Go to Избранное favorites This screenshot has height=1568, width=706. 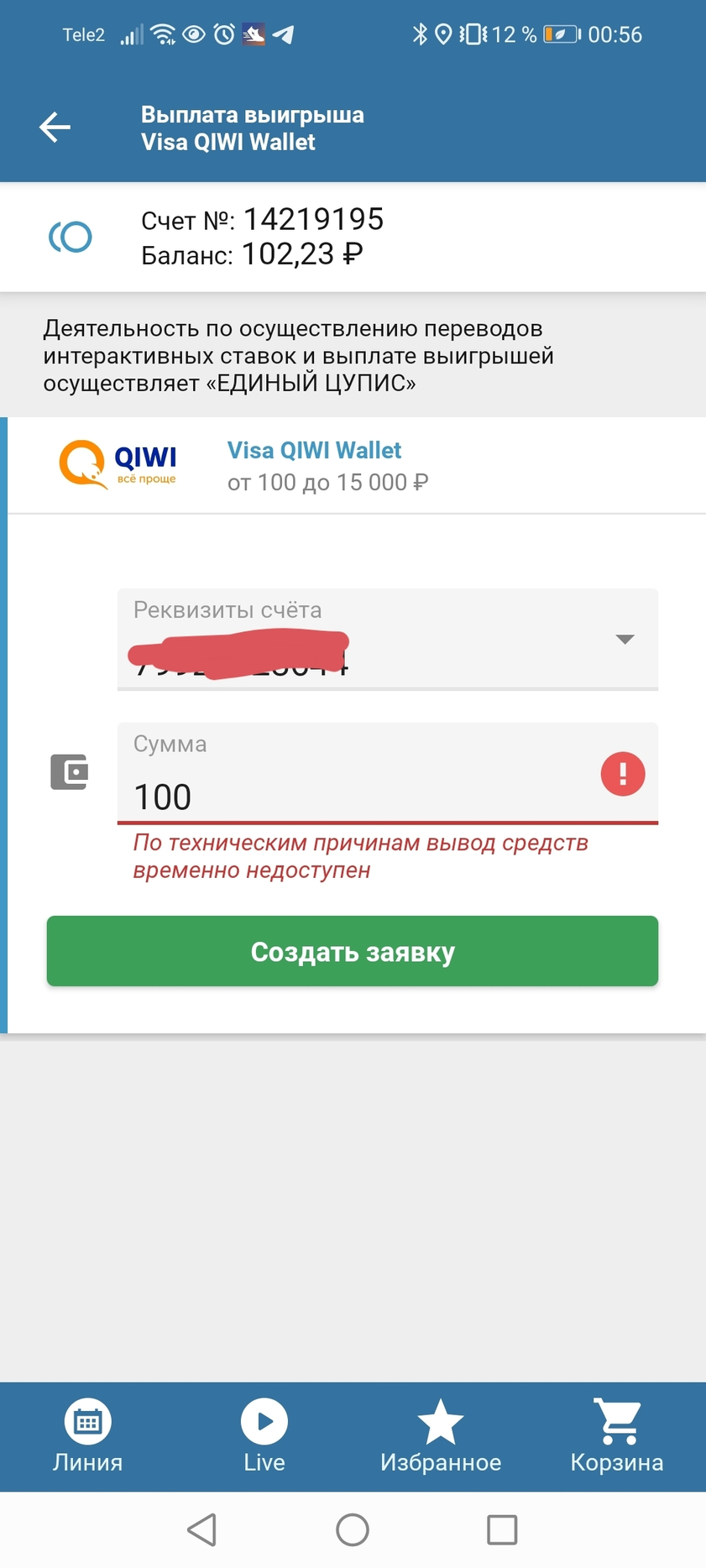[x=441, y=1437]
